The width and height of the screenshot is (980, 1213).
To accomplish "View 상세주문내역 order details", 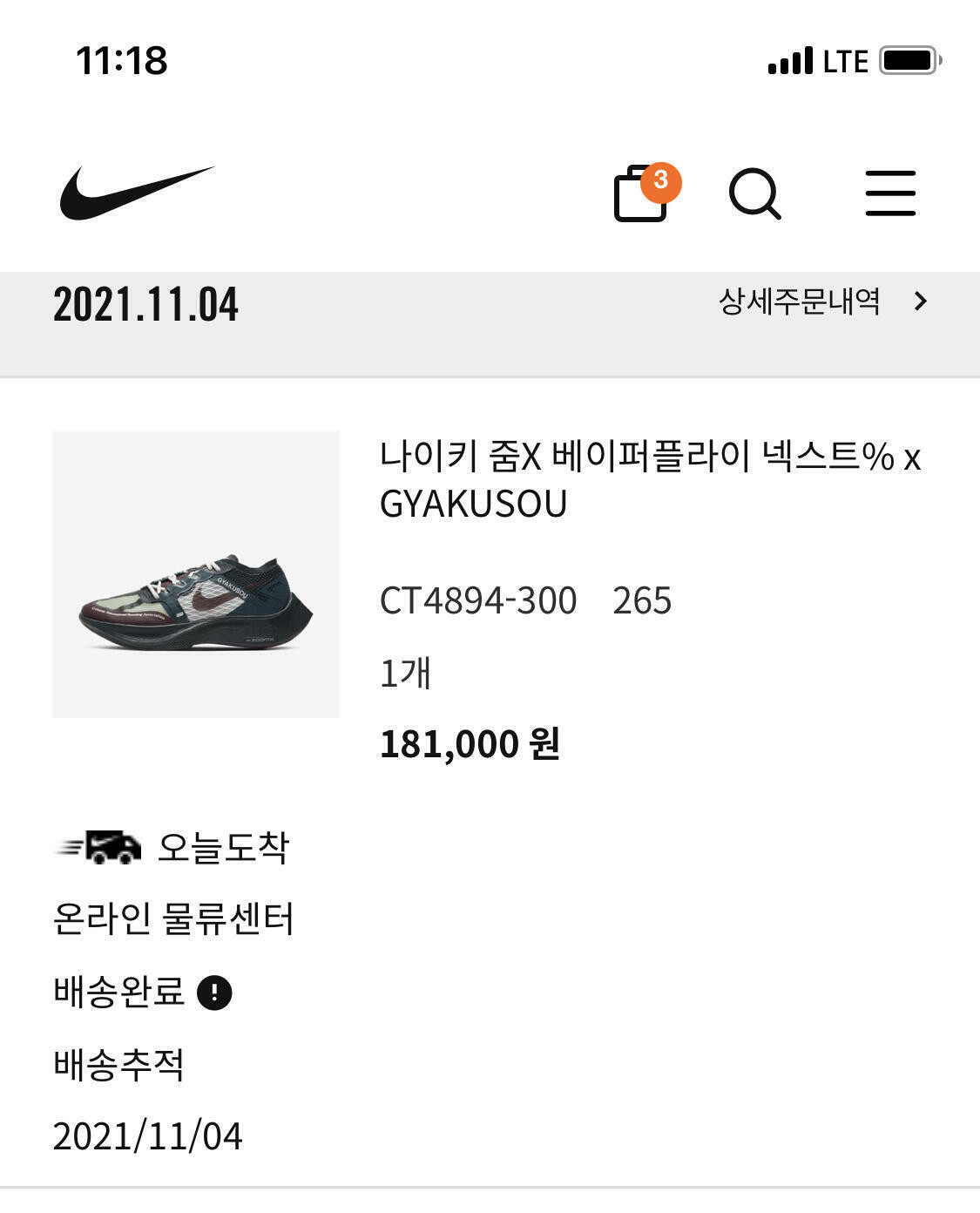I will coord(821,302).
